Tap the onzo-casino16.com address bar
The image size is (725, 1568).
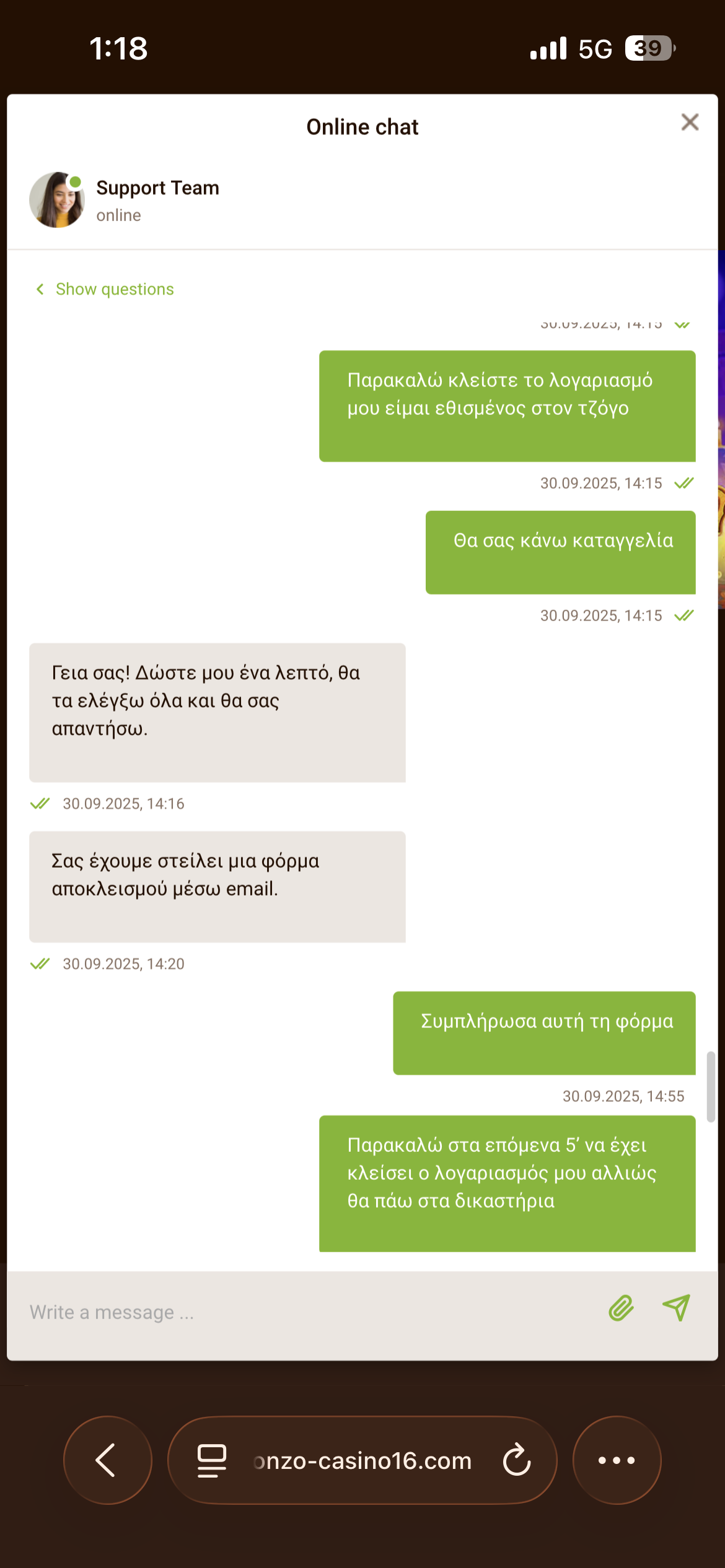pyautogui.click(x=362, y=1460)
